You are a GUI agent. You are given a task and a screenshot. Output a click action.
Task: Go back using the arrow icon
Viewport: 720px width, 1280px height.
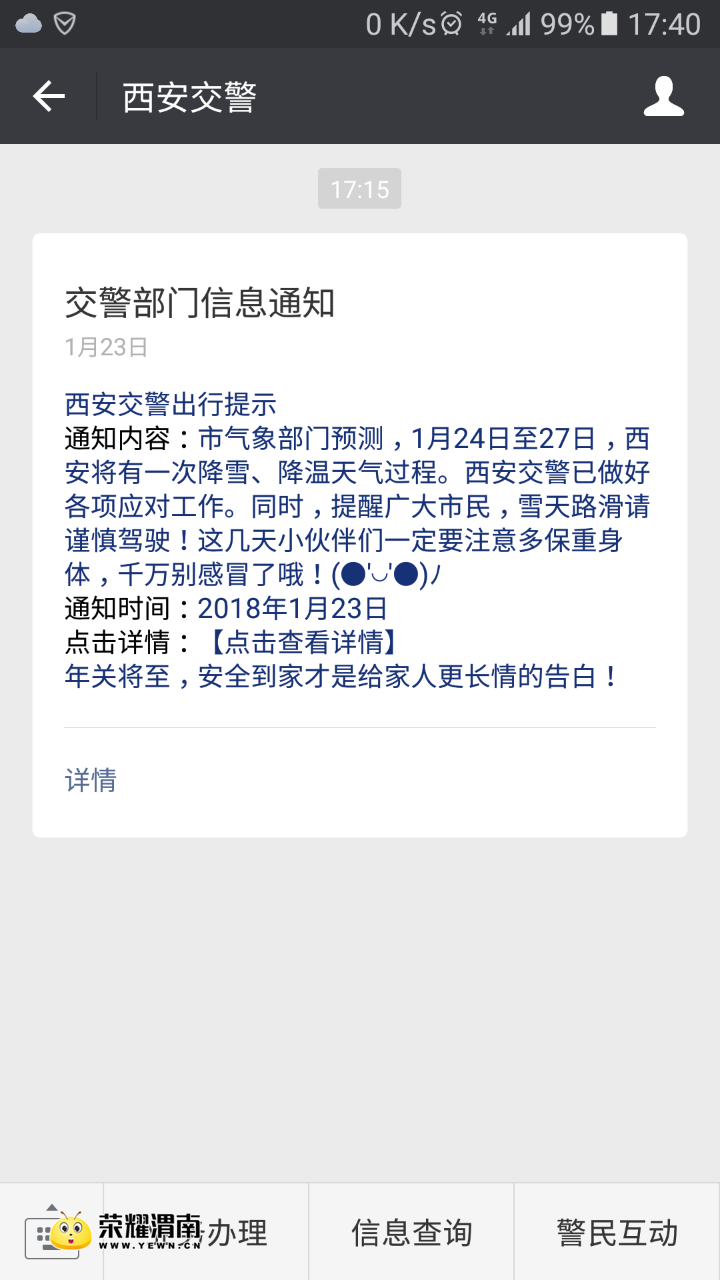click(48, 96)
